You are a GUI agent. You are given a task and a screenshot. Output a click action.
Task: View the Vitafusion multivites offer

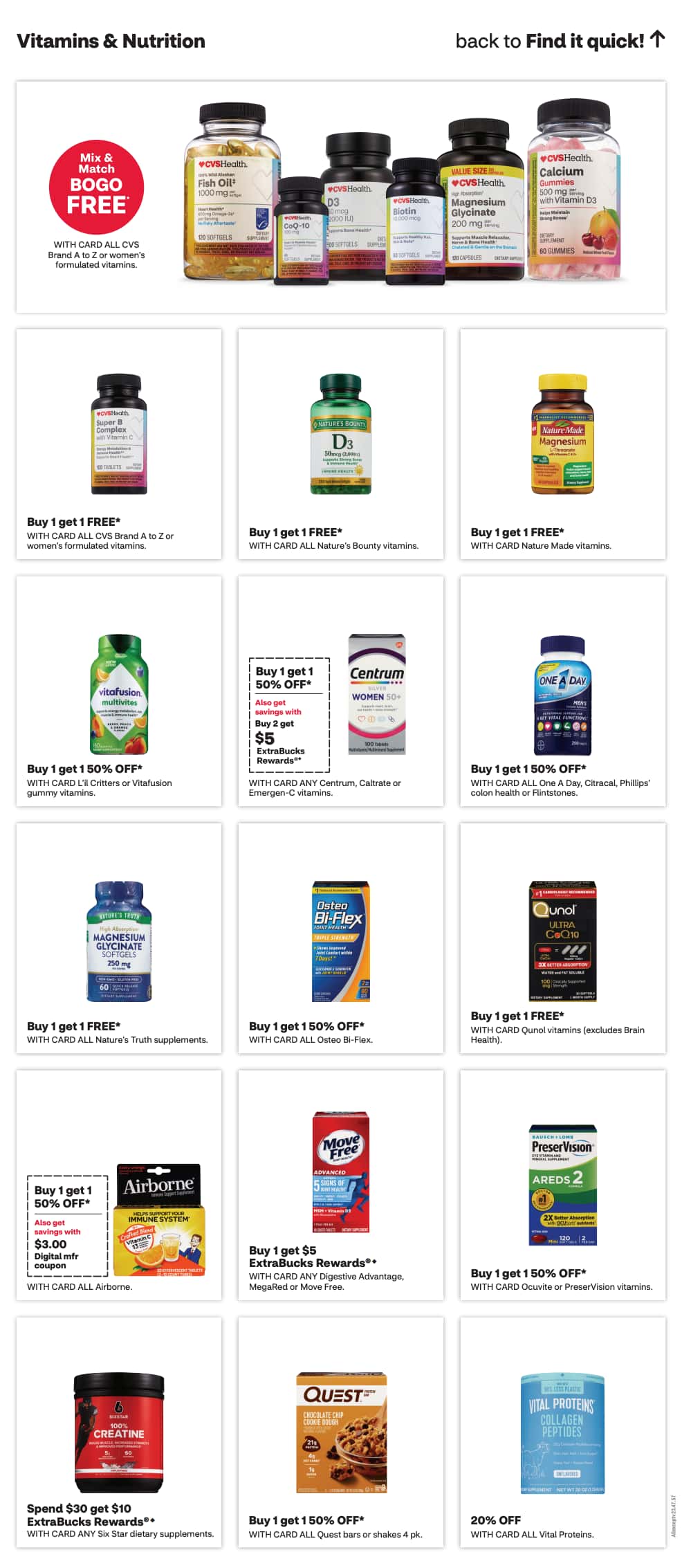119,691
